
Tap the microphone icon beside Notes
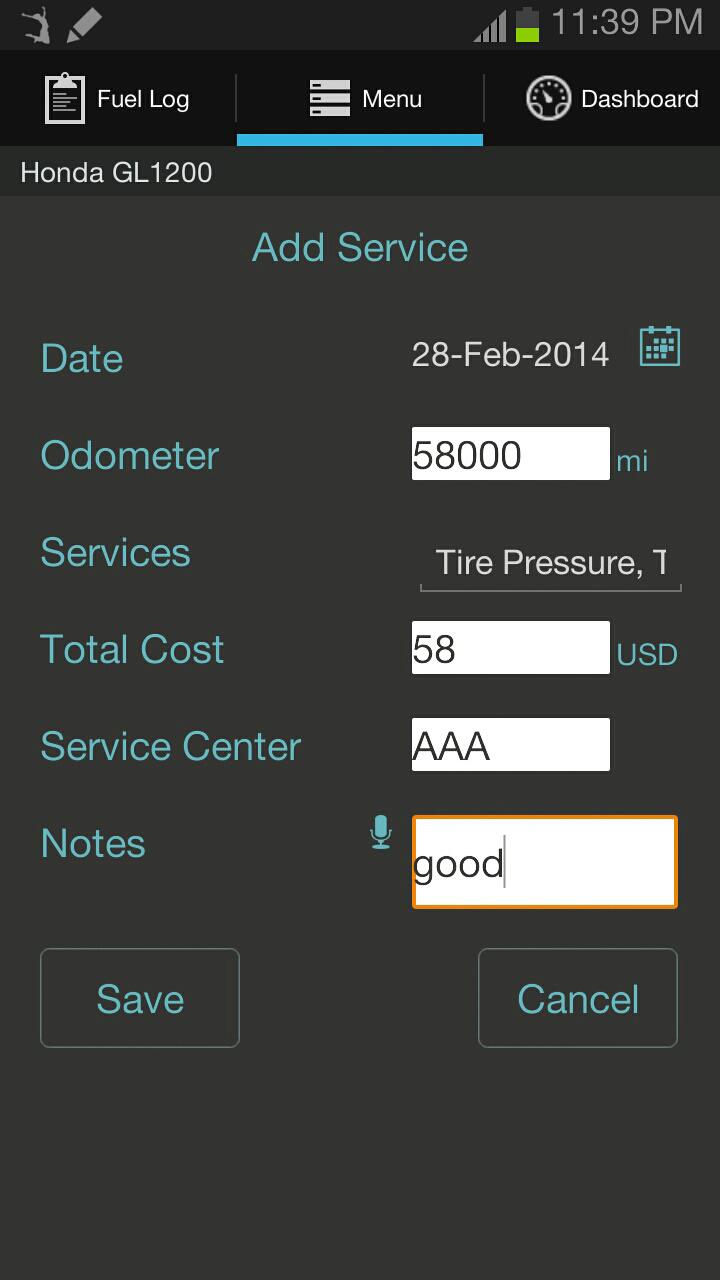[x=381, y=832]
